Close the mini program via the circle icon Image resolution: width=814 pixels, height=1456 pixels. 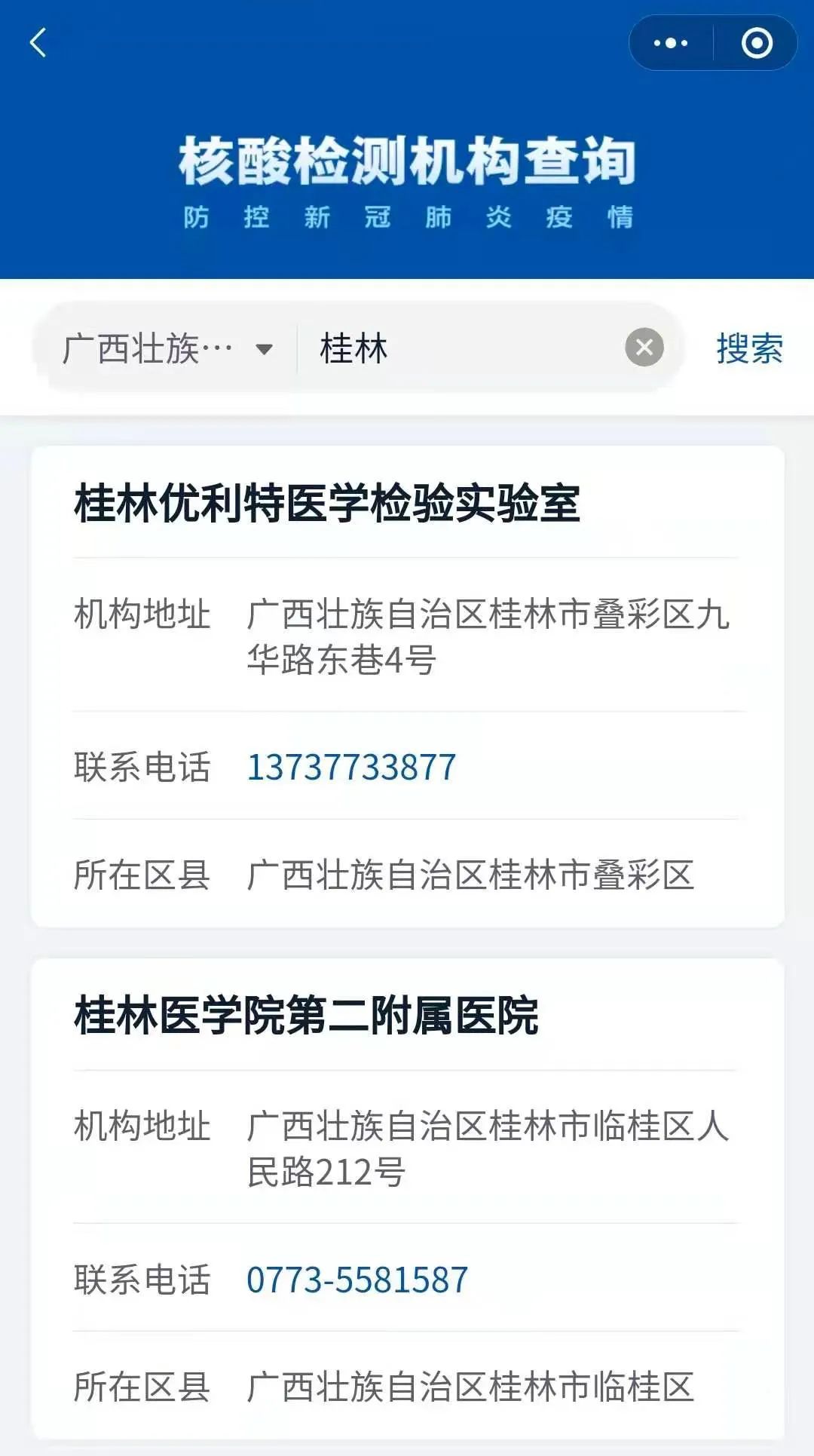point(757,43)
